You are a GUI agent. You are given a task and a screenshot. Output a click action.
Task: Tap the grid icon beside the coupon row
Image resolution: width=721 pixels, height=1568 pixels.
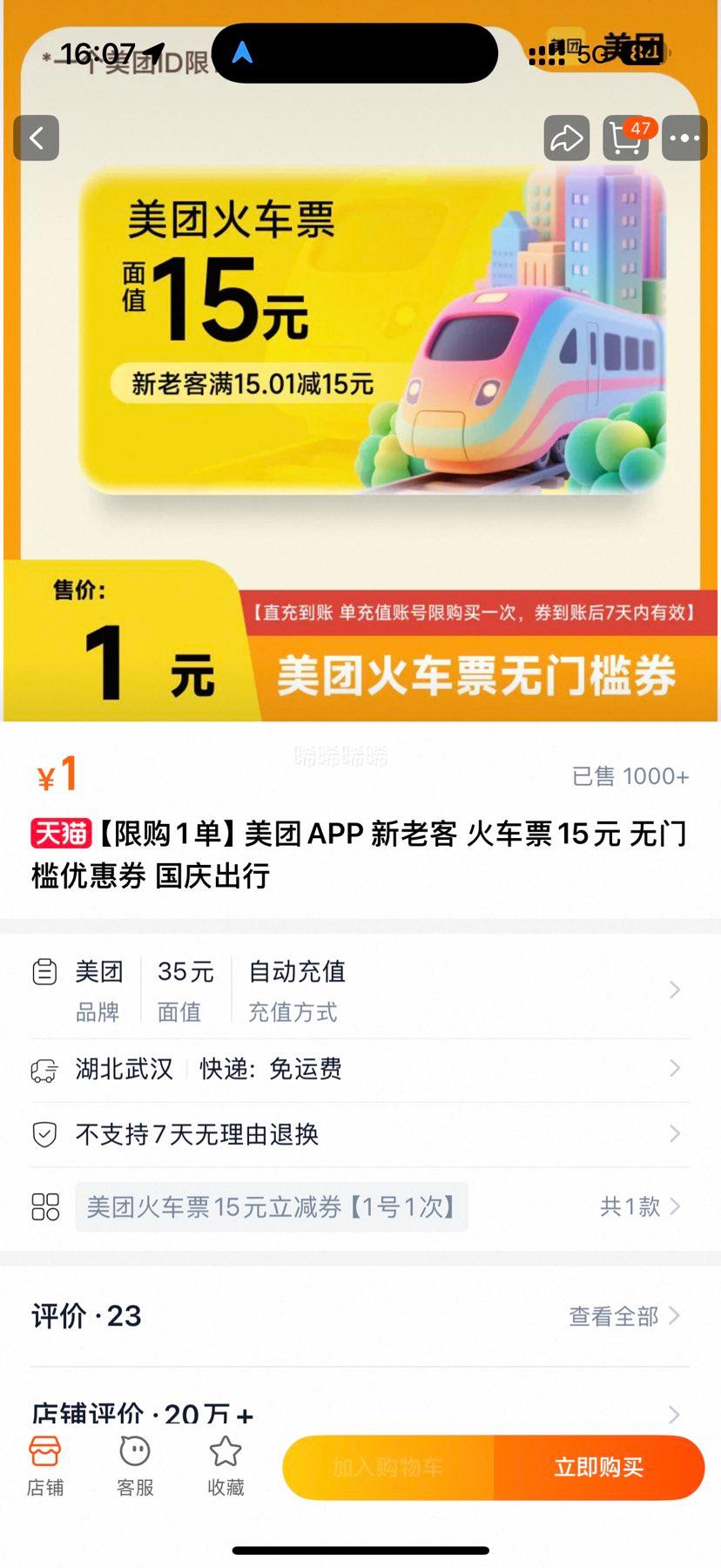coord(45,1207)
